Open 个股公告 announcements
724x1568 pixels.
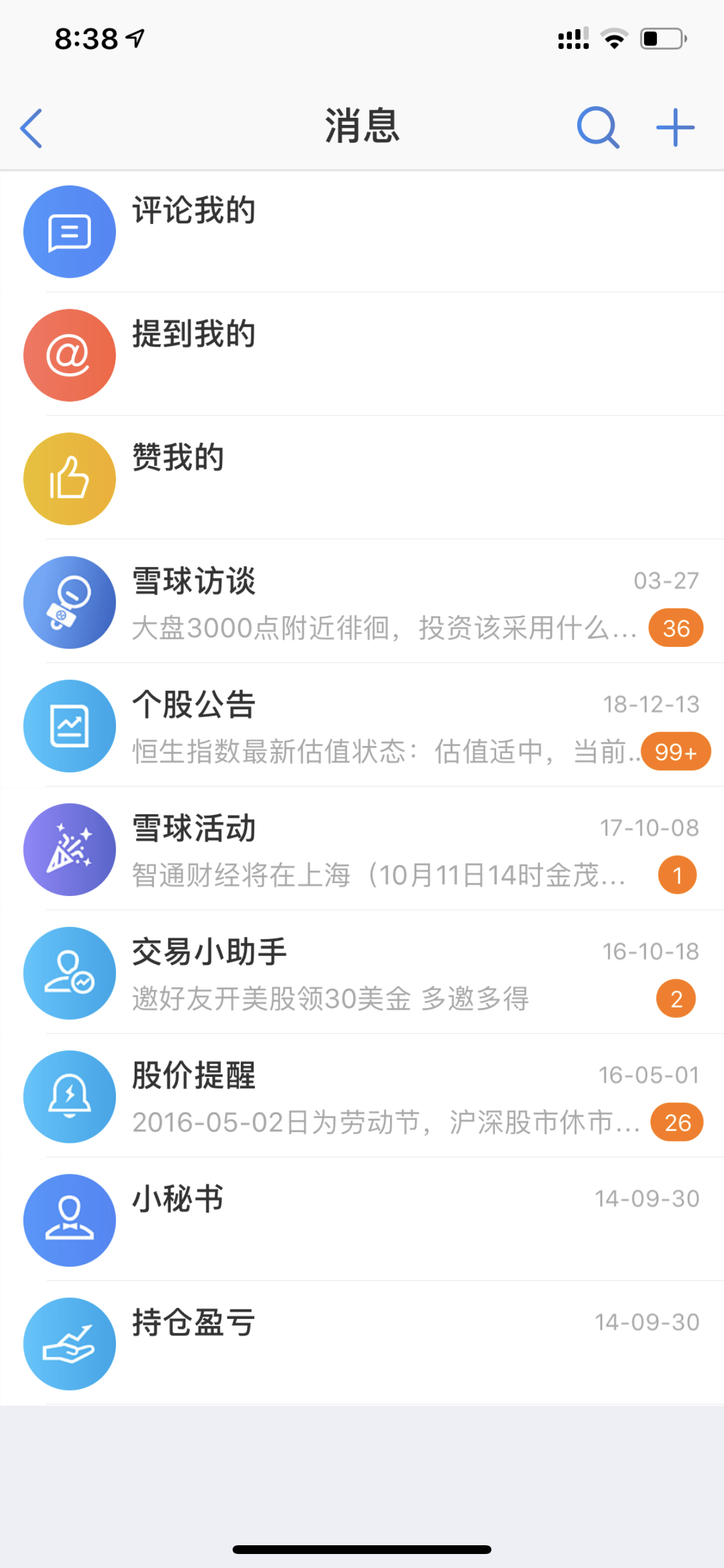tap(362, 726)
